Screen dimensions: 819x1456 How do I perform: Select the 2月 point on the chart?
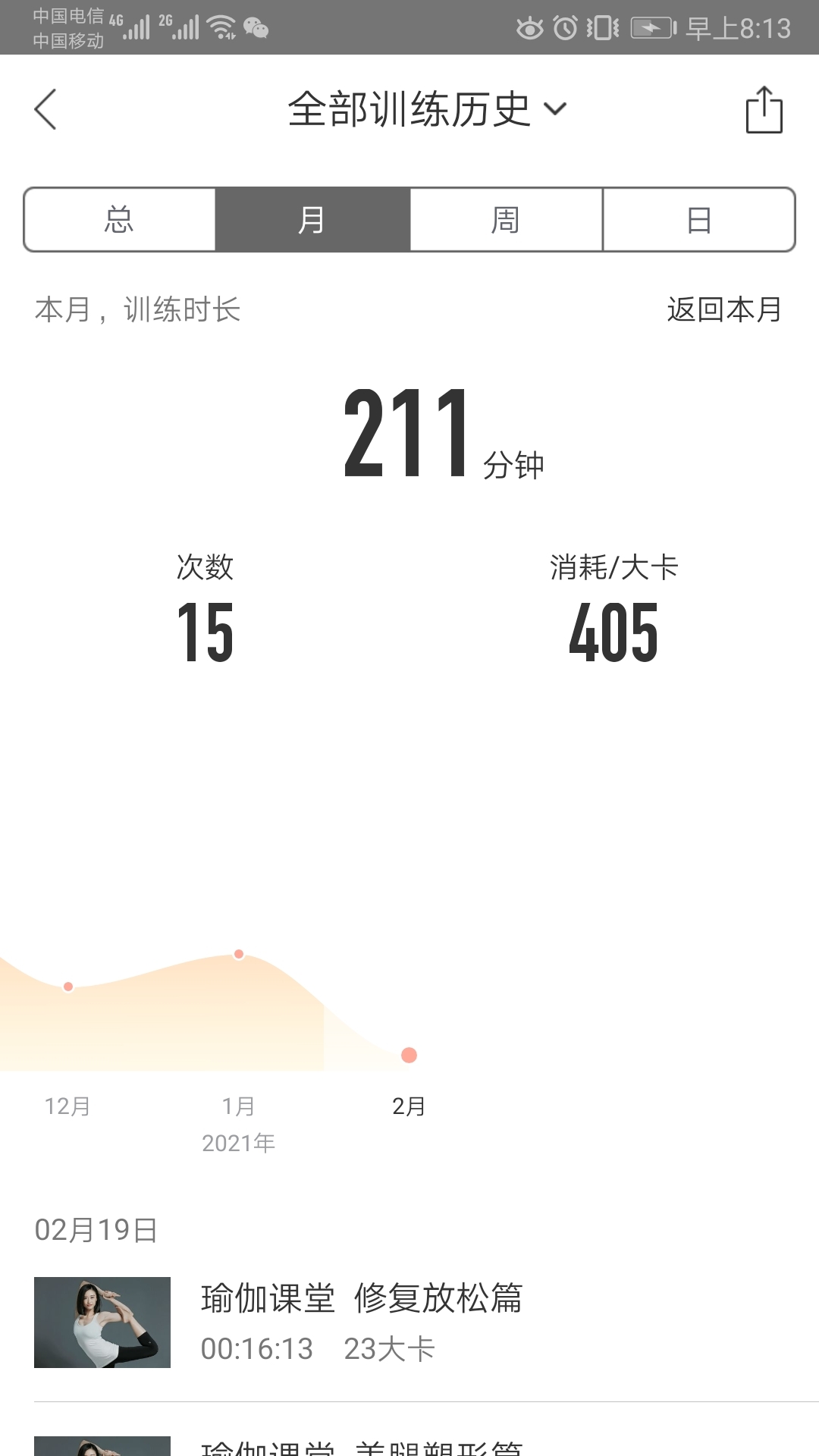pyautogui.click(x=409, y=1055)
